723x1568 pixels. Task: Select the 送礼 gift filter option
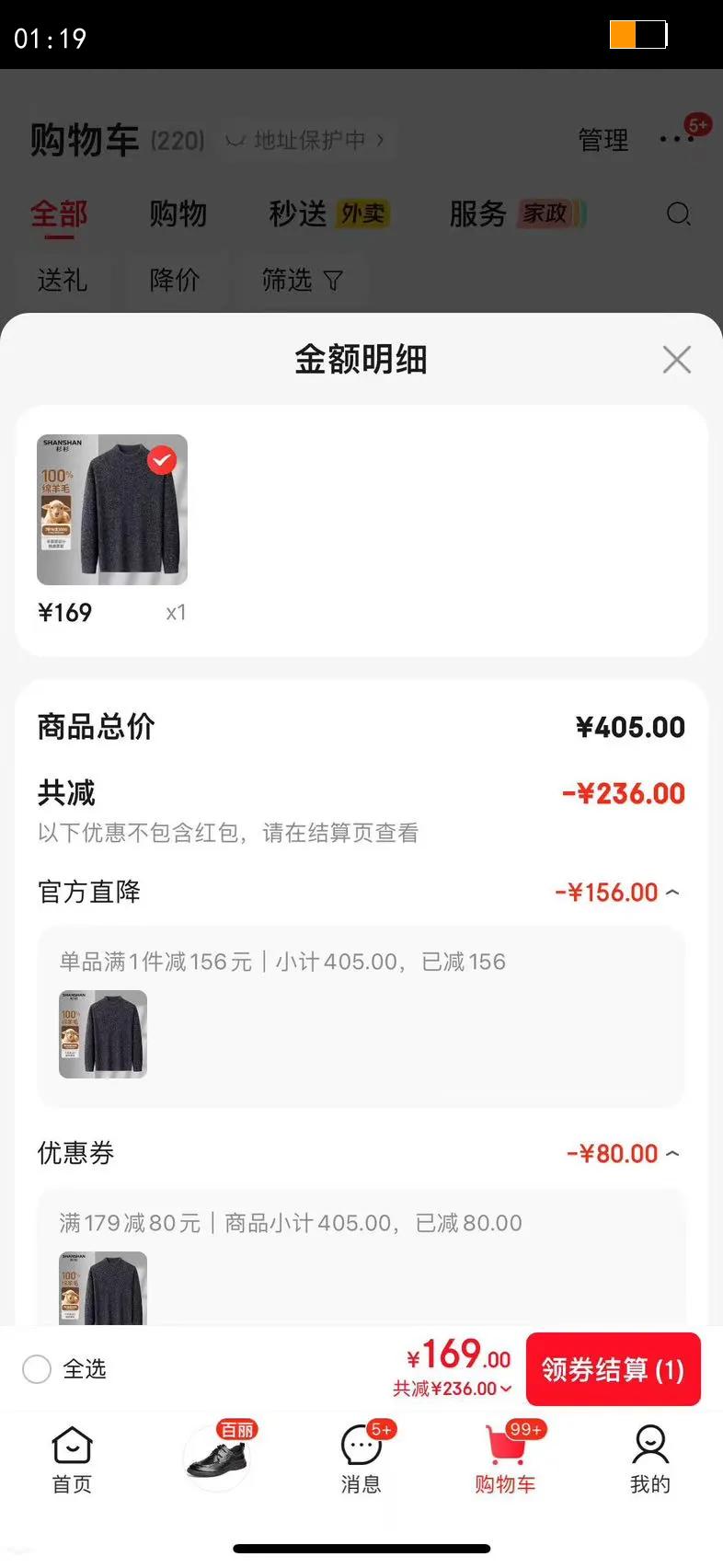coord(63,281)
